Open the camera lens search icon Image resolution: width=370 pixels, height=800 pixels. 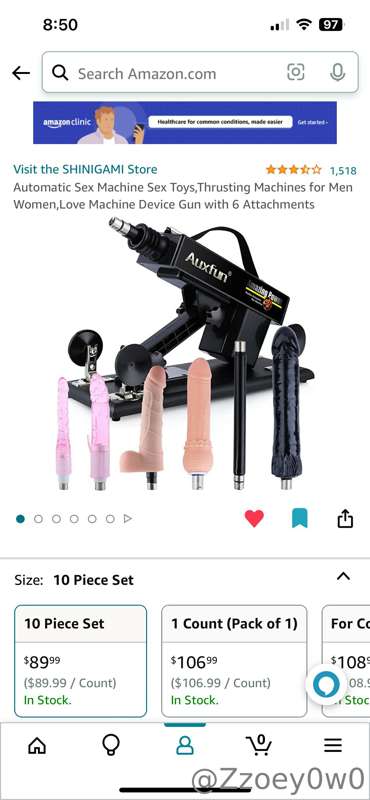click(295, 73)
